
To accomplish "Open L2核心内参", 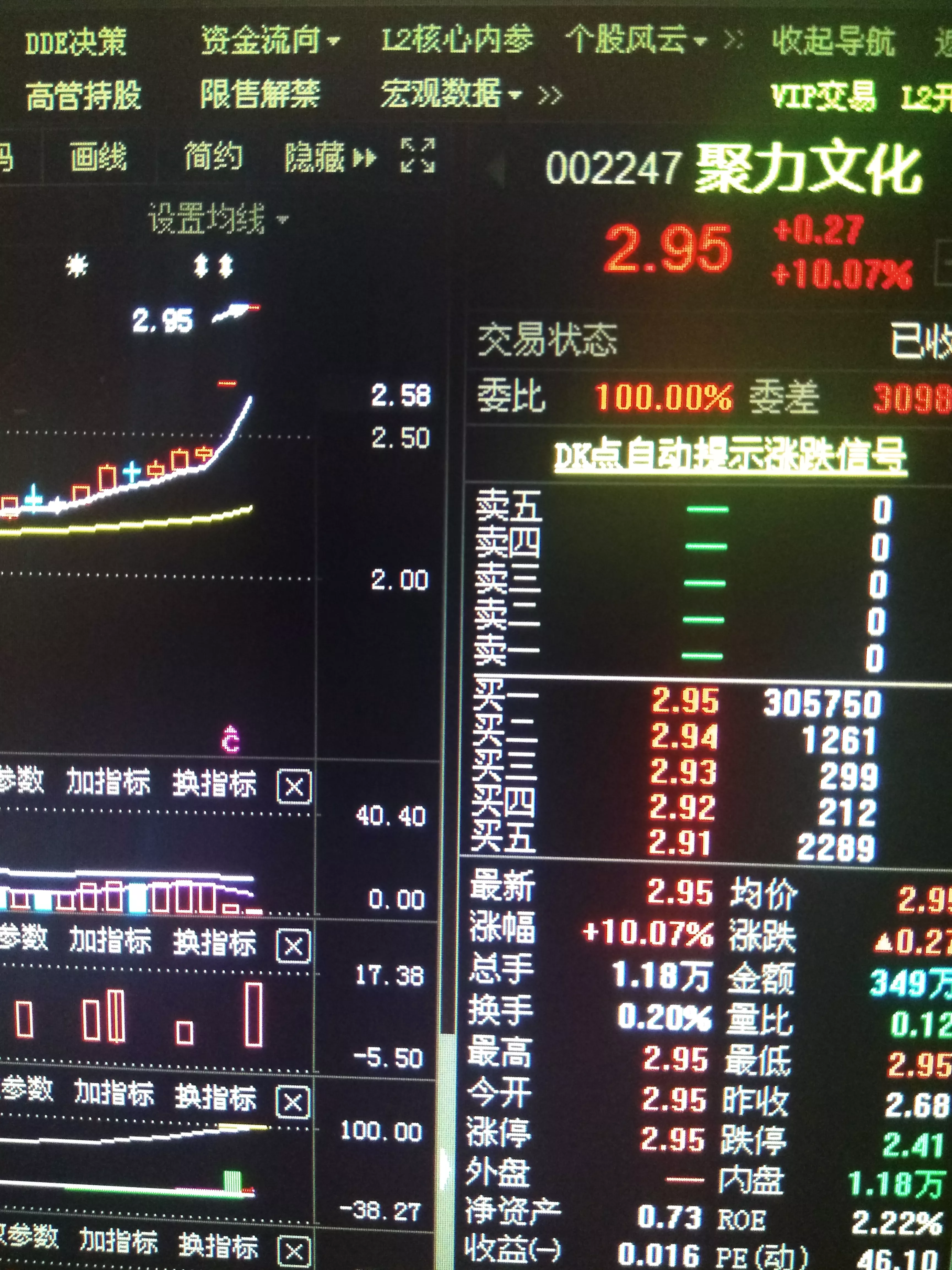I will pos(457,40).
